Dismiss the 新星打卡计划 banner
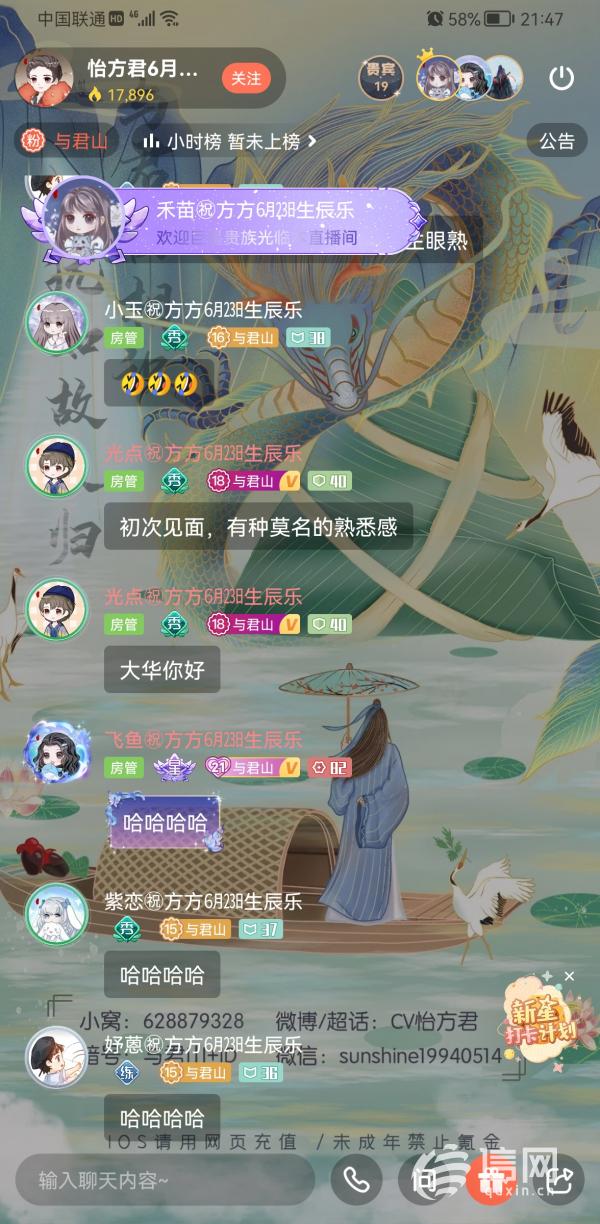 click(x=569, y=976)
